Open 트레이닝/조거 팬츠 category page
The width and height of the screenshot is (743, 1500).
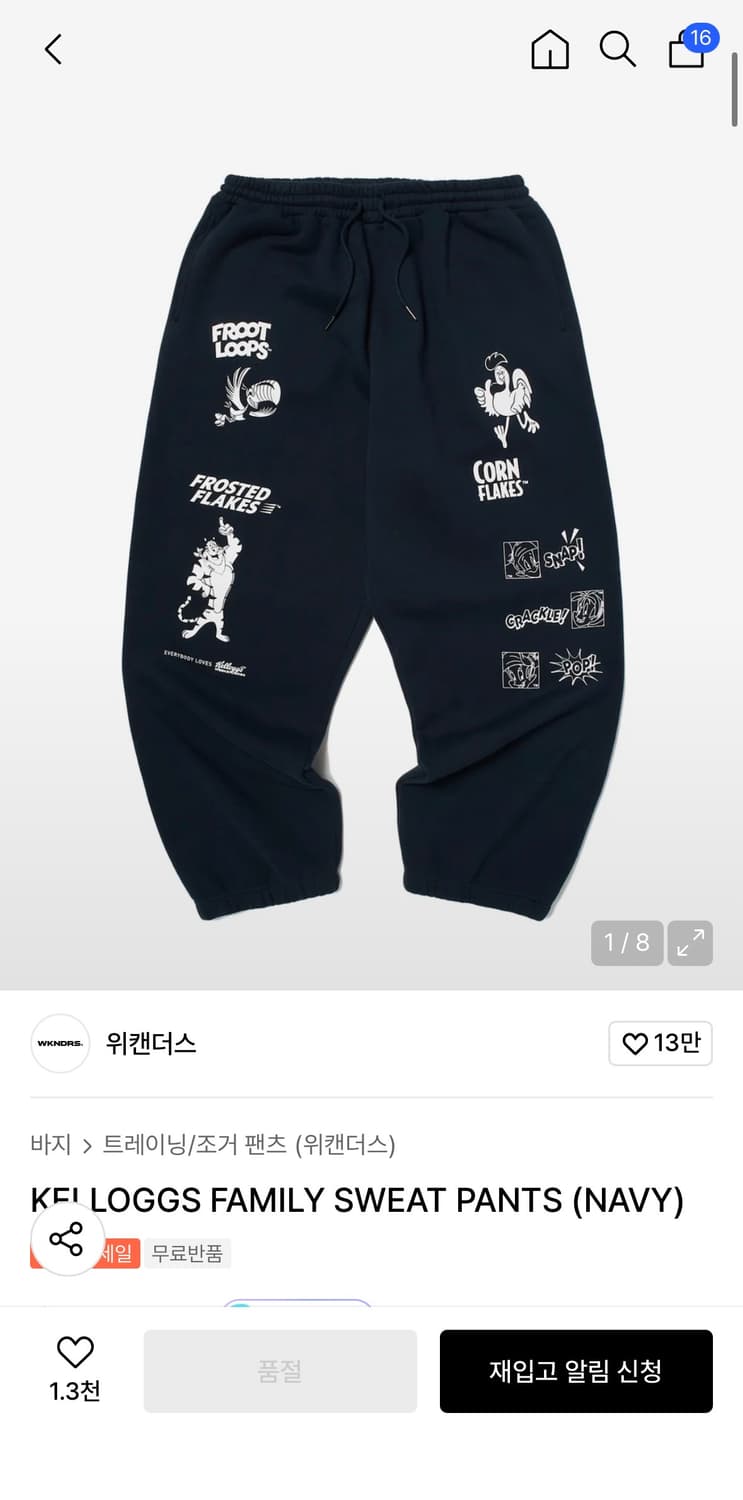point(186,1146)
